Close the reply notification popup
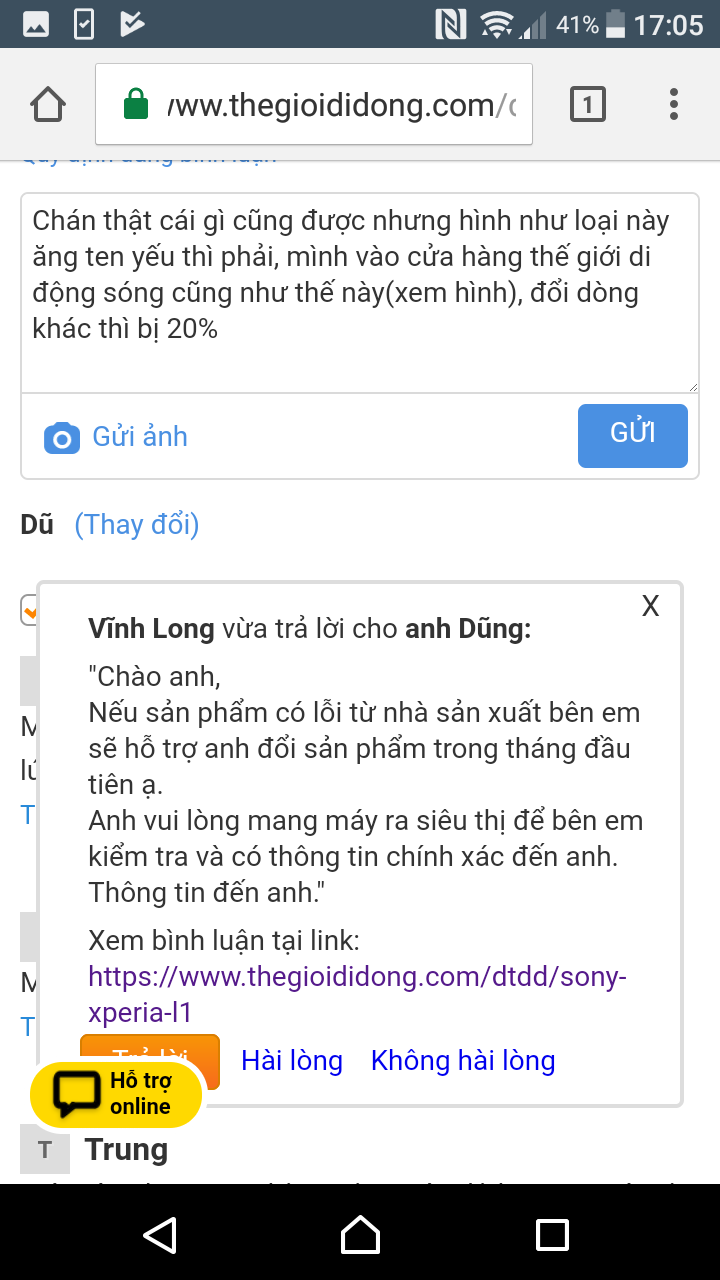This screenshot has width=720, height=1280. click(650, 606)
